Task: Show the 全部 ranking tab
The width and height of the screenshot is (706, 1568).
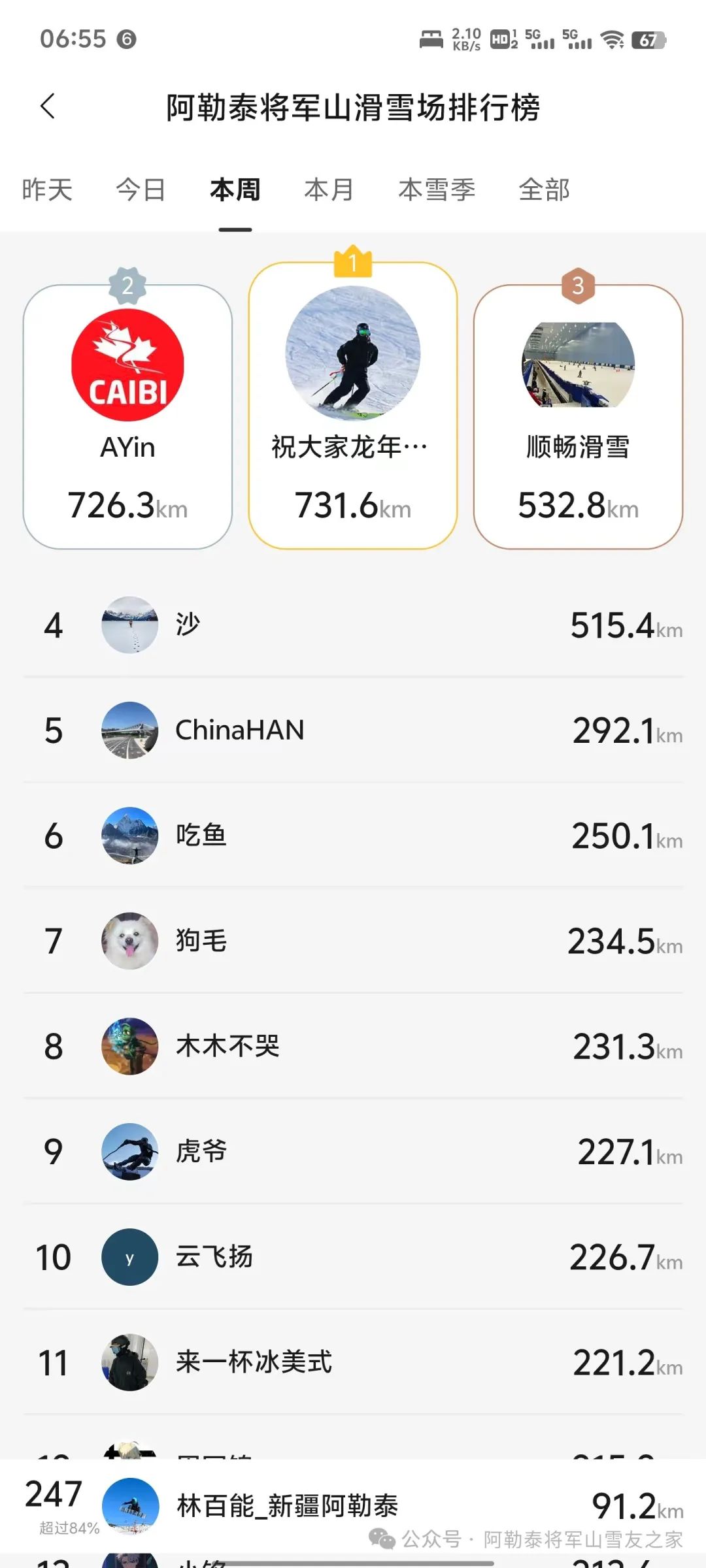Action: tap(544, 190)
